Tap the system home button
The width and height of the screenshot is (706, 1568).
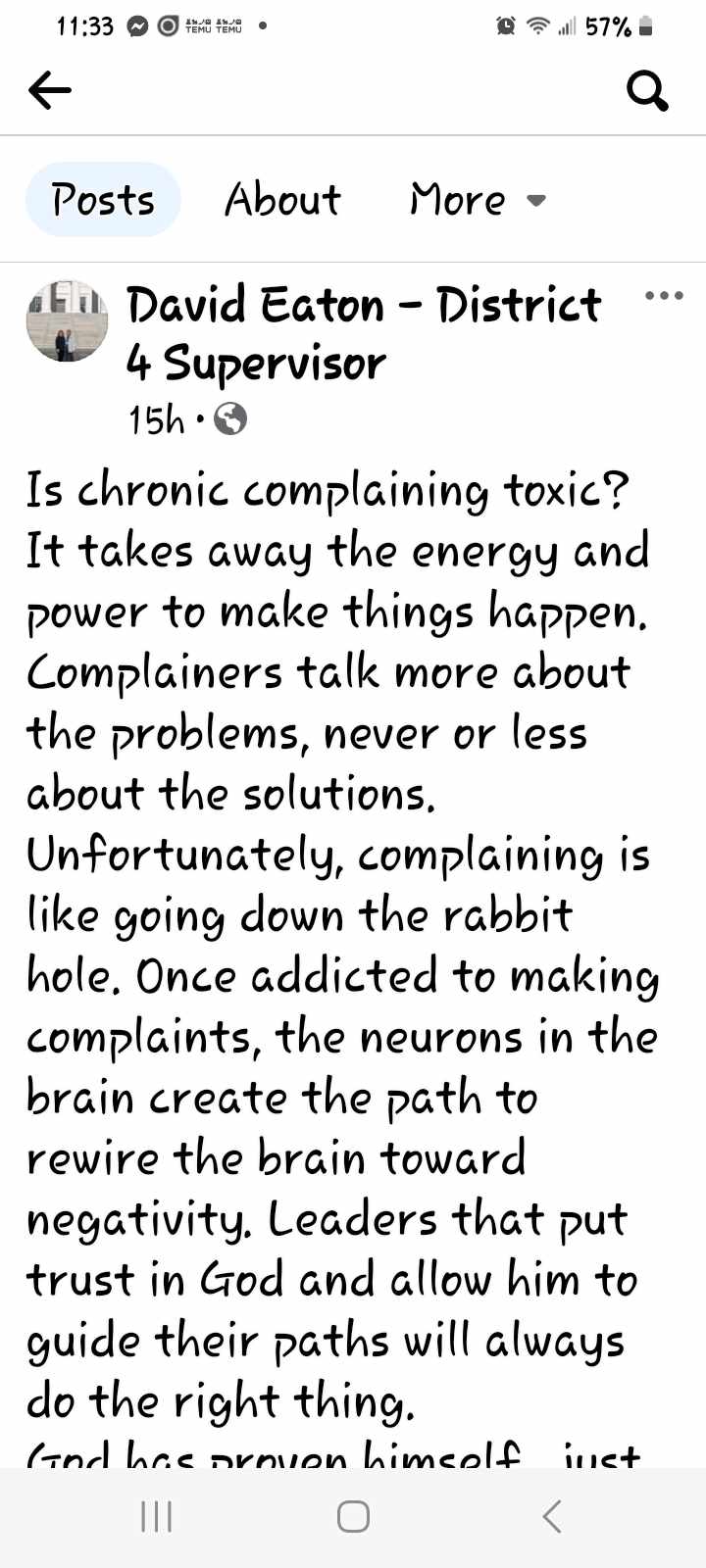pyautogui.click(x=353, y=1516)
